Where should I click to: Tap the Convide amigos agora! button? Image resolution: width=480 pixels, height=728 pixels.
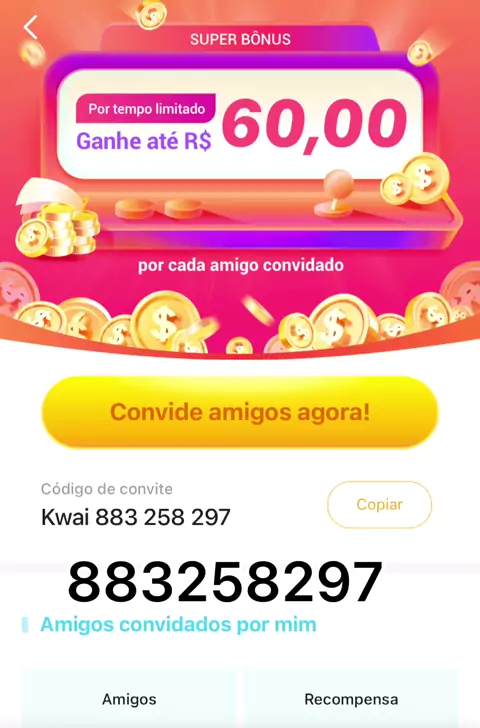[x=240, y=412]
